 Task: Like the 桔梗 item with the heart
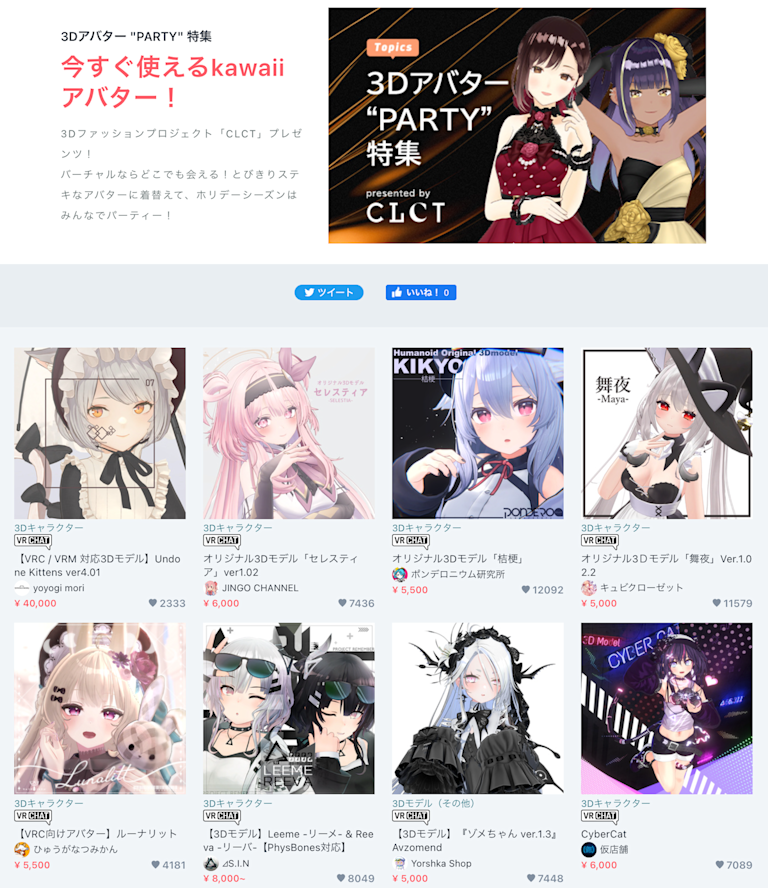pos(526,590)
